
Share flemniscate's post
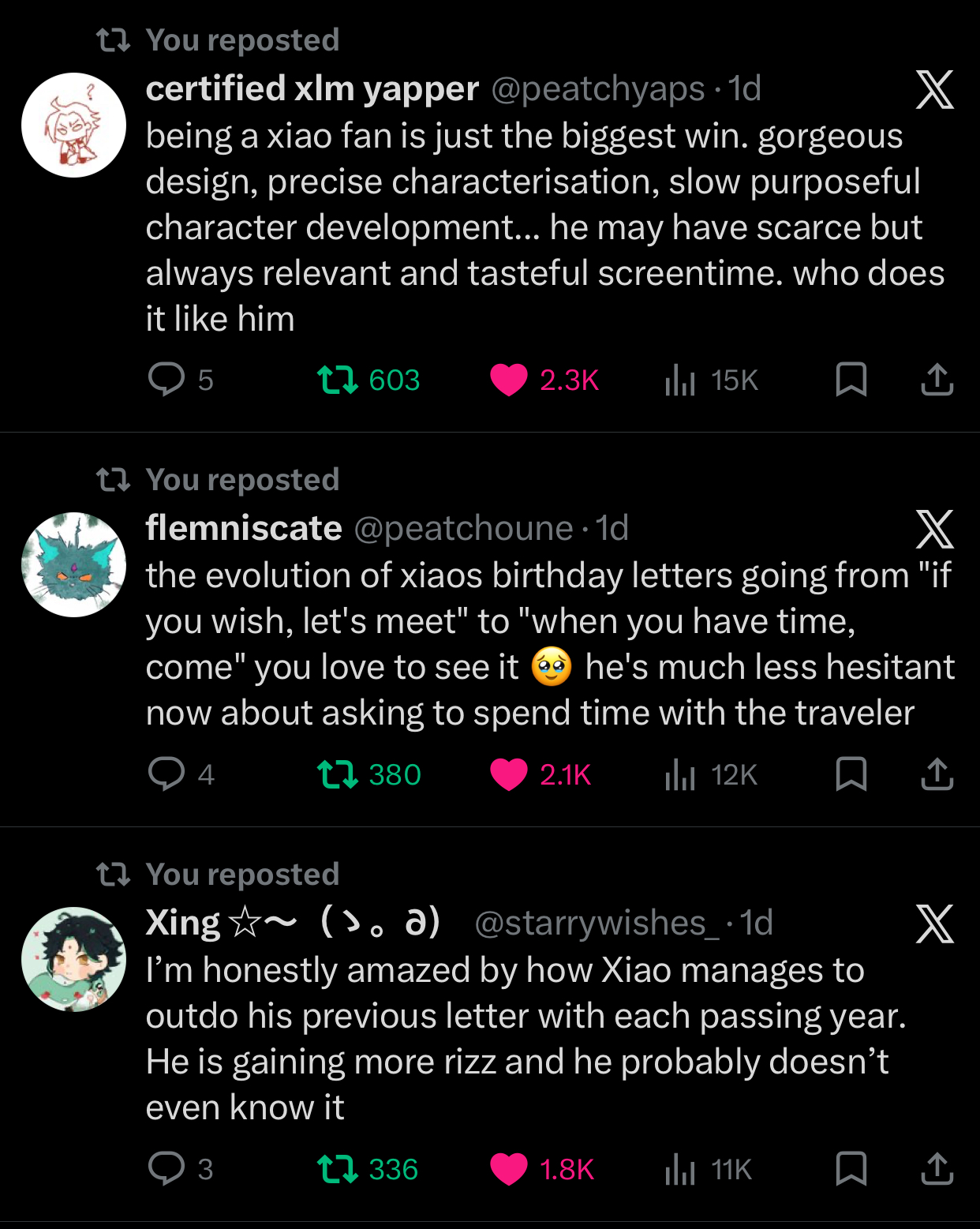coord(937,774)
